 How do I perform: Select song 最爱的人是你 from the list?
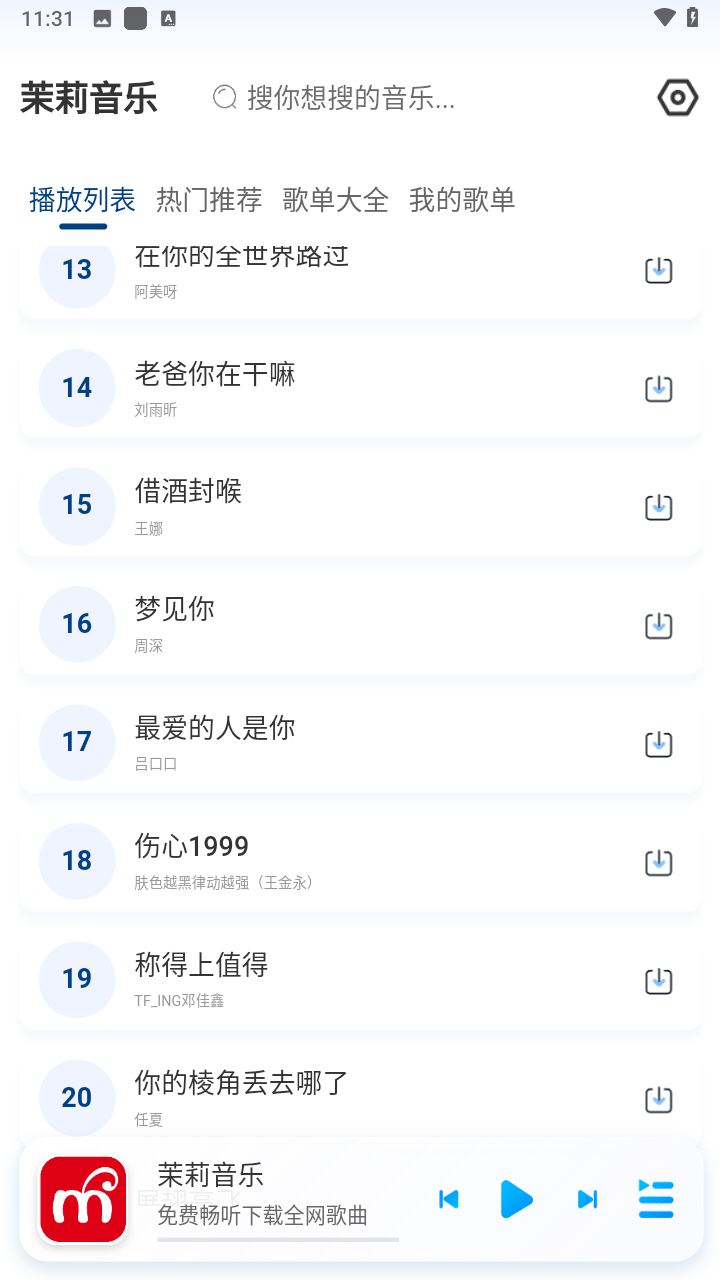(x=300, y=742)
